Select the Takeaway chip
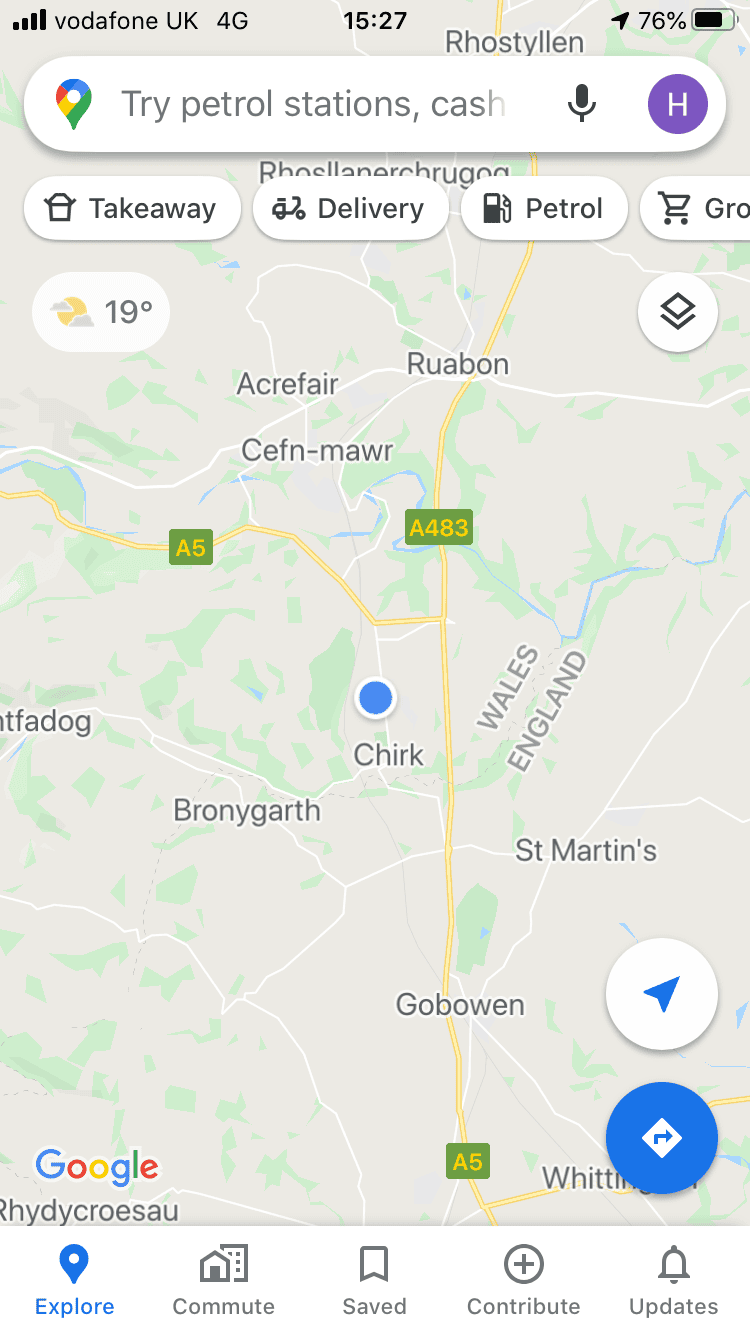Screen dimensions: 750x1334 click(x=132, y=209)
